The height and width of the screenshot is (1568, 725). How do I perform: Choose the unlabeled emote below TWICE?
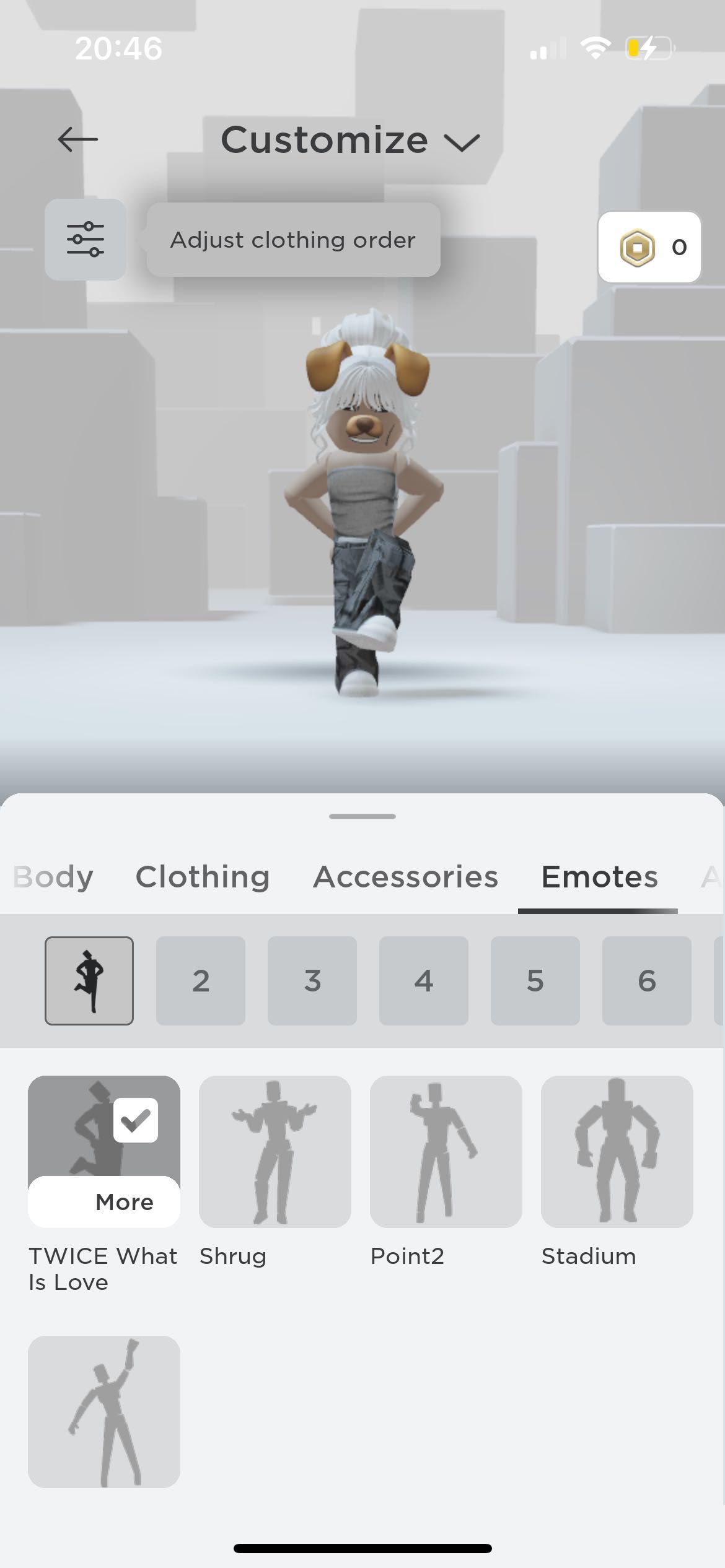104,1412
